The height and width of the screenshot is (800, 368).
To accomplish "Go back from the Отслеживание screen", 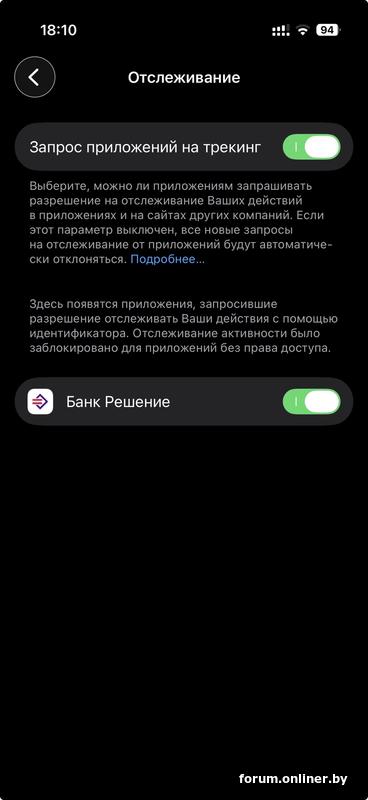I will tap(35, 77).
